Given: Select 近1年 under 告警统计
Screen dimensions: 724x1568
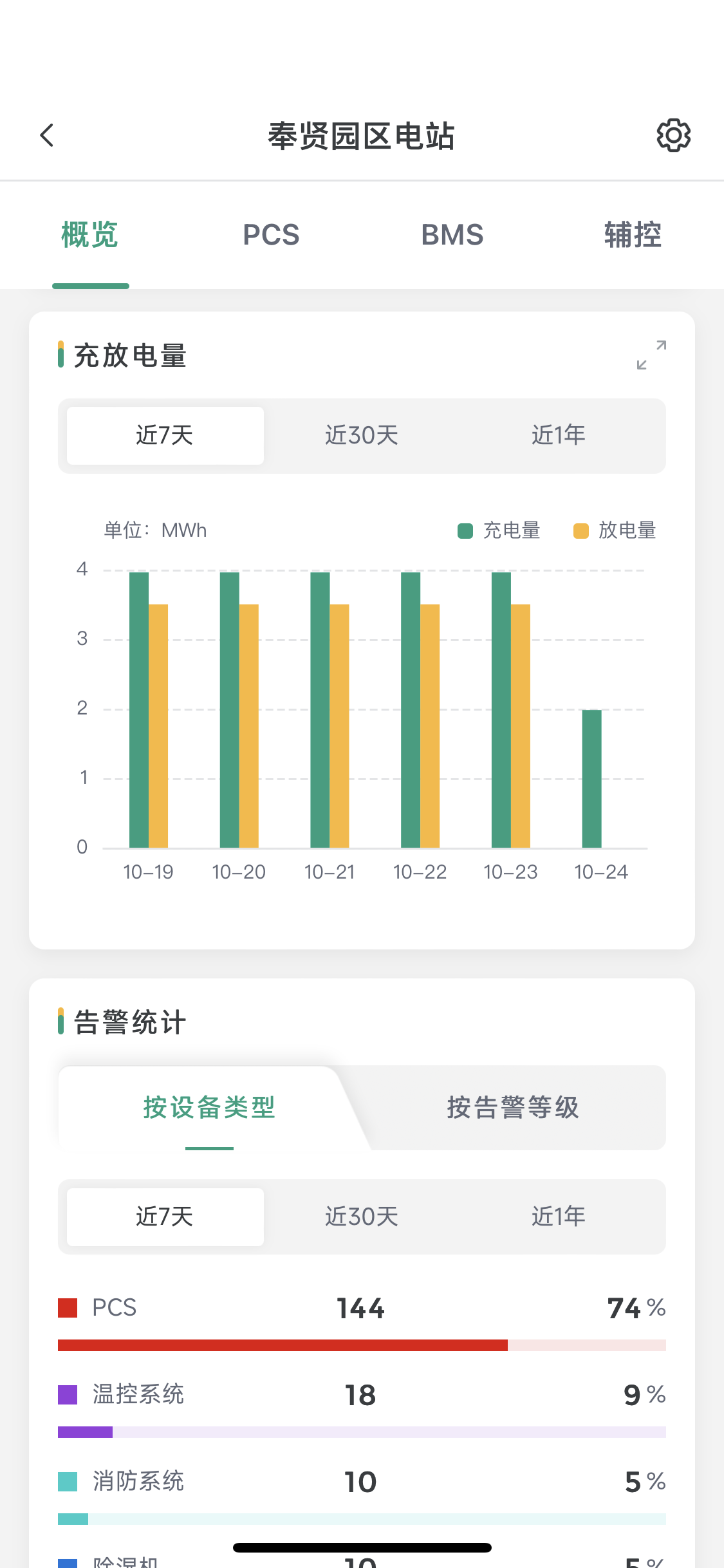Looking at the screenshot, I should tap(559, 1217).
